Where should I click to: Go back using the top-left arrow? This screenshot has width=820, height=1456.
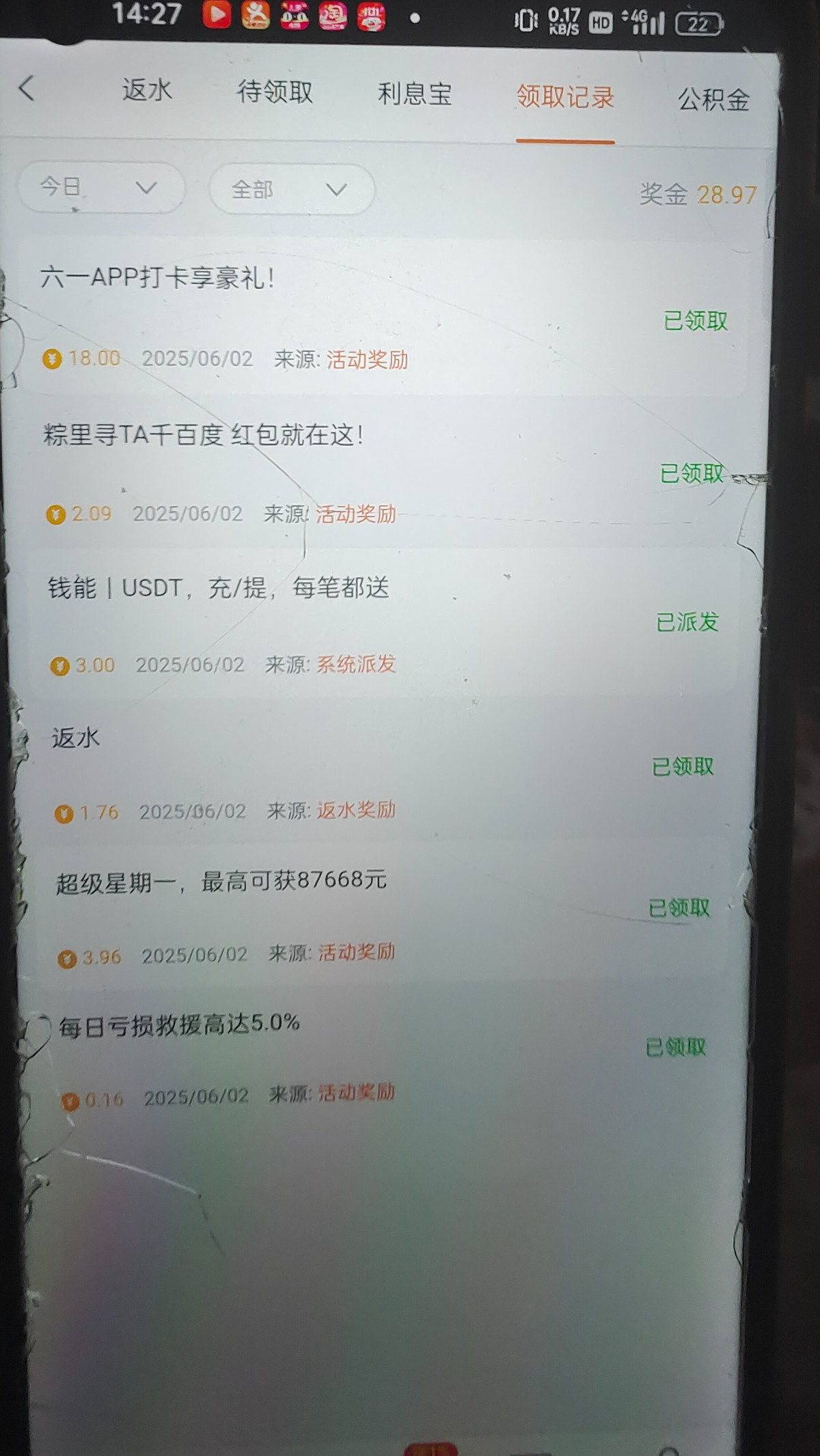click(x=27, y=88)
